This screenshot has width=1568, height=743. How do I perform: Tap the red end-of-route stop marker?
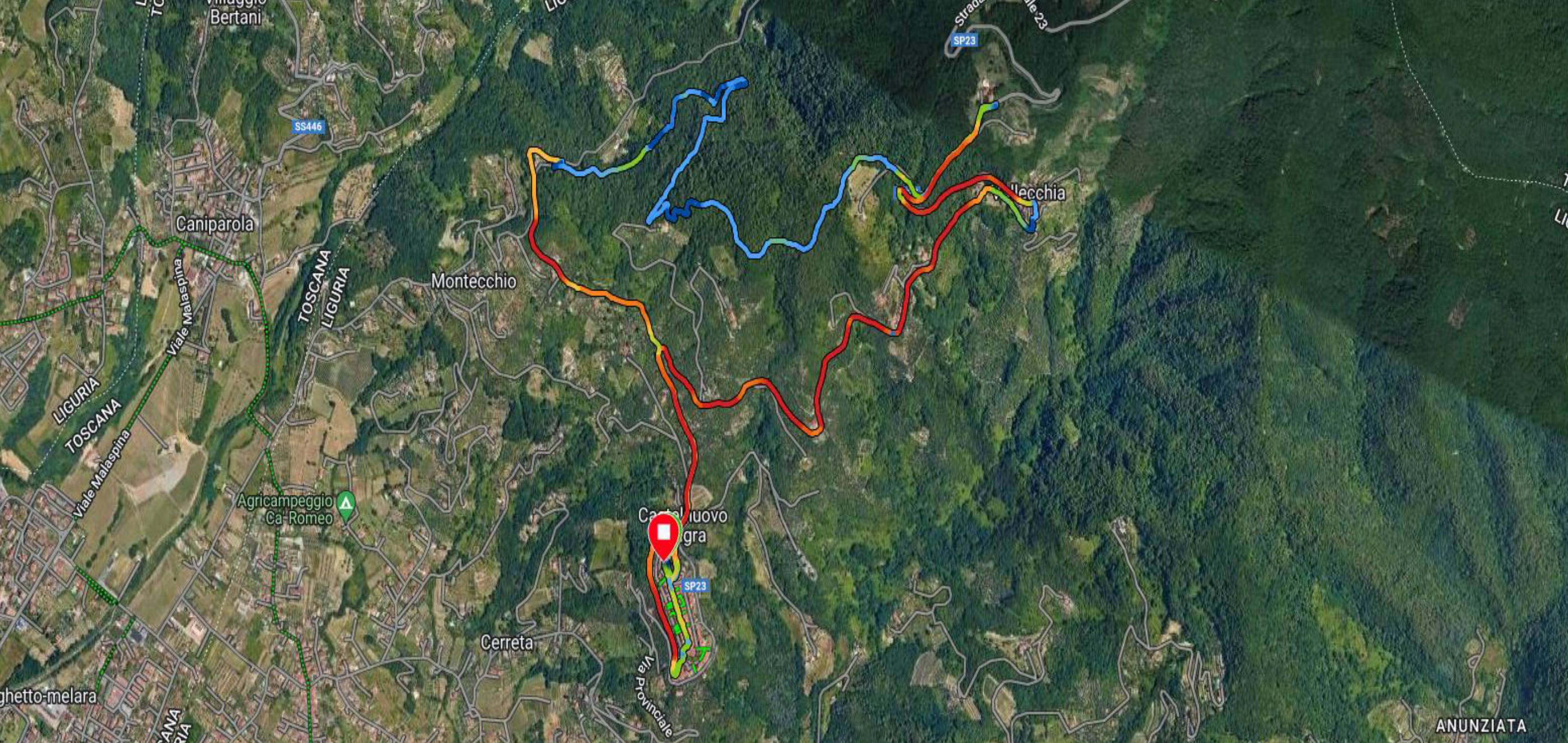click(x=663, y=534)
